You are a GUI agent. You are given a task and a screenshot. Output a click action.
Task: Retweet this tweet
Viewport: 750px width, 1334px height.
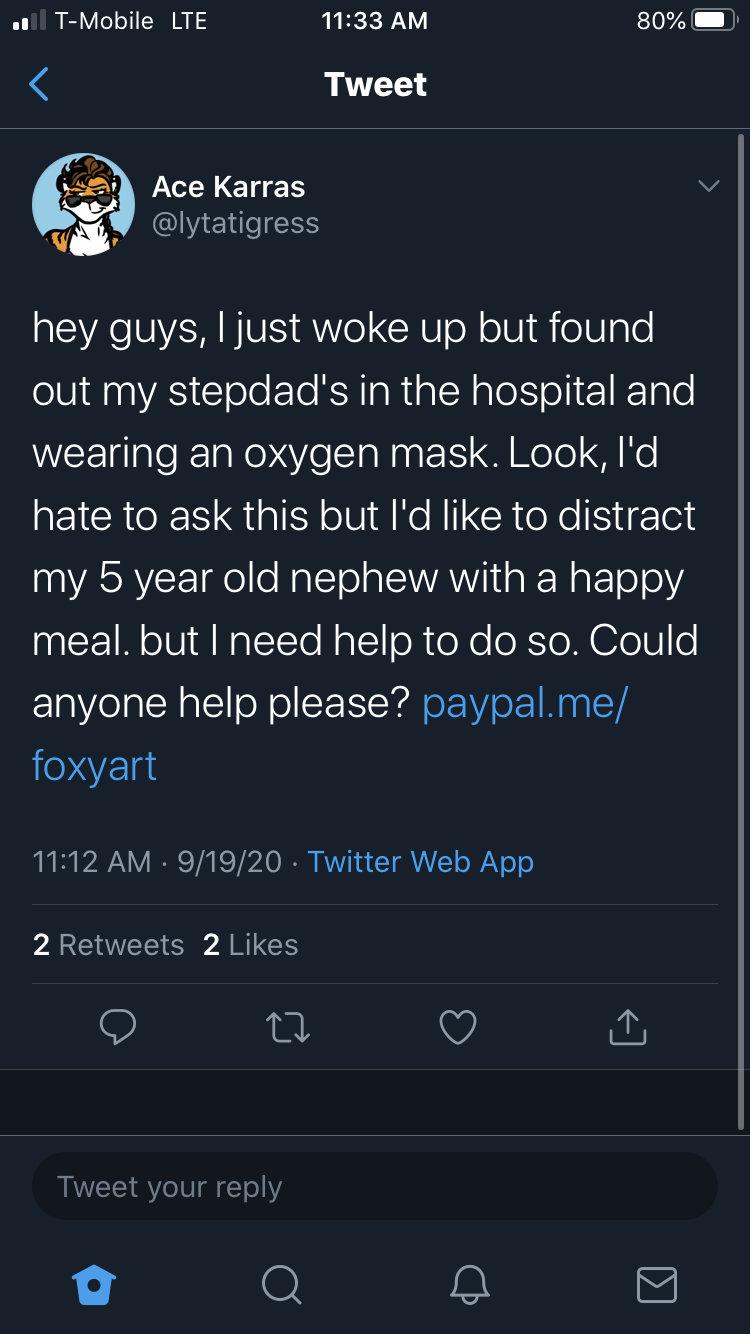click(x=288, y=1027)
